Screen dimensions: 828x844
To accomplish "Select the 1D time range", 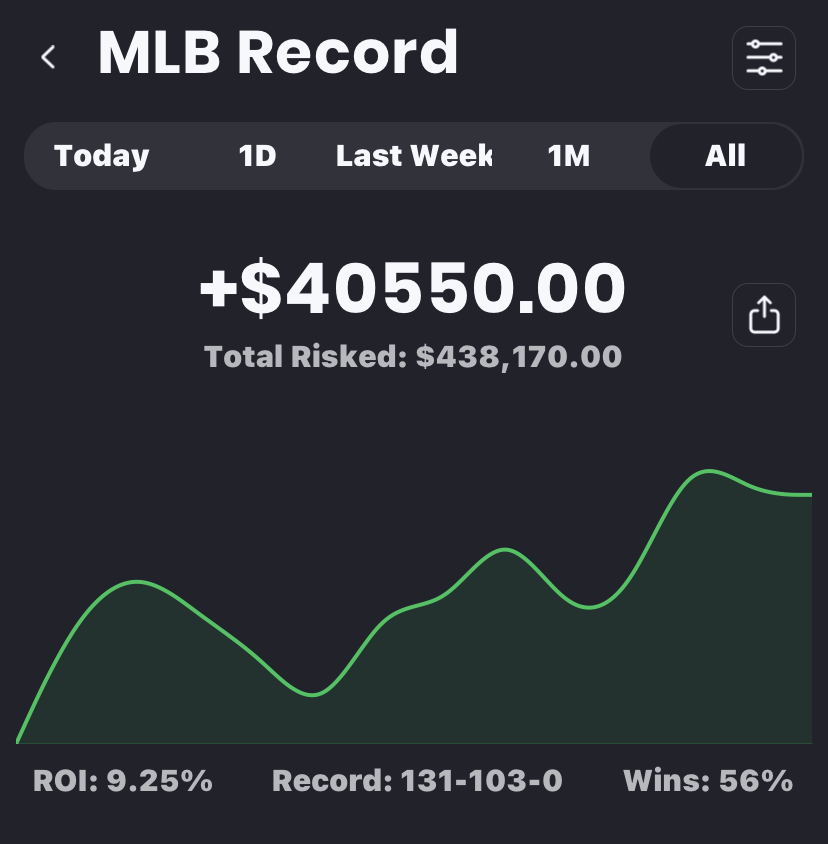I will click(x=257, y=156).
